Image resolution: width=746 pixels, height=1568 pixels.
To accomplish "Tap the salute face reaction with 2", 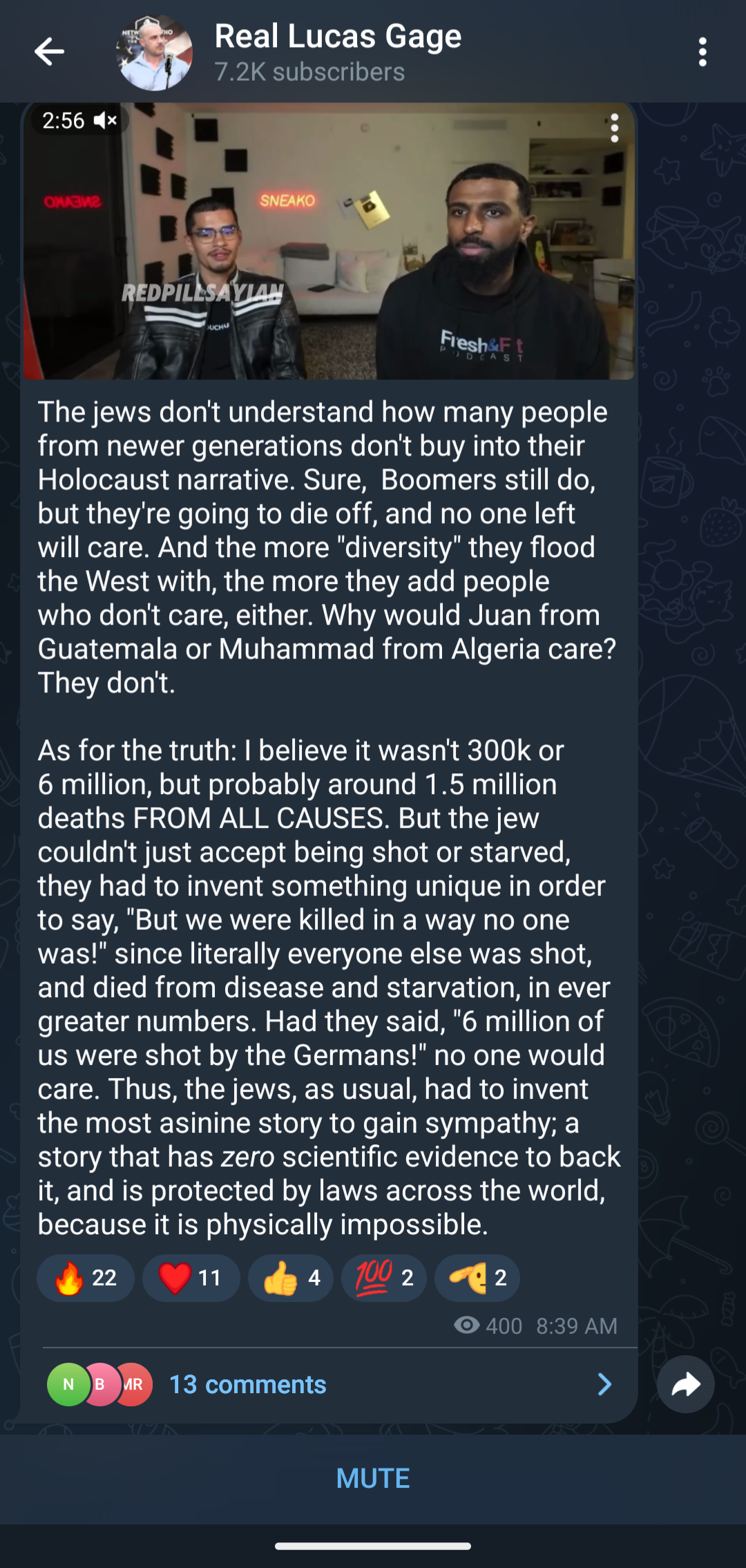I will tap(477, 1278).
